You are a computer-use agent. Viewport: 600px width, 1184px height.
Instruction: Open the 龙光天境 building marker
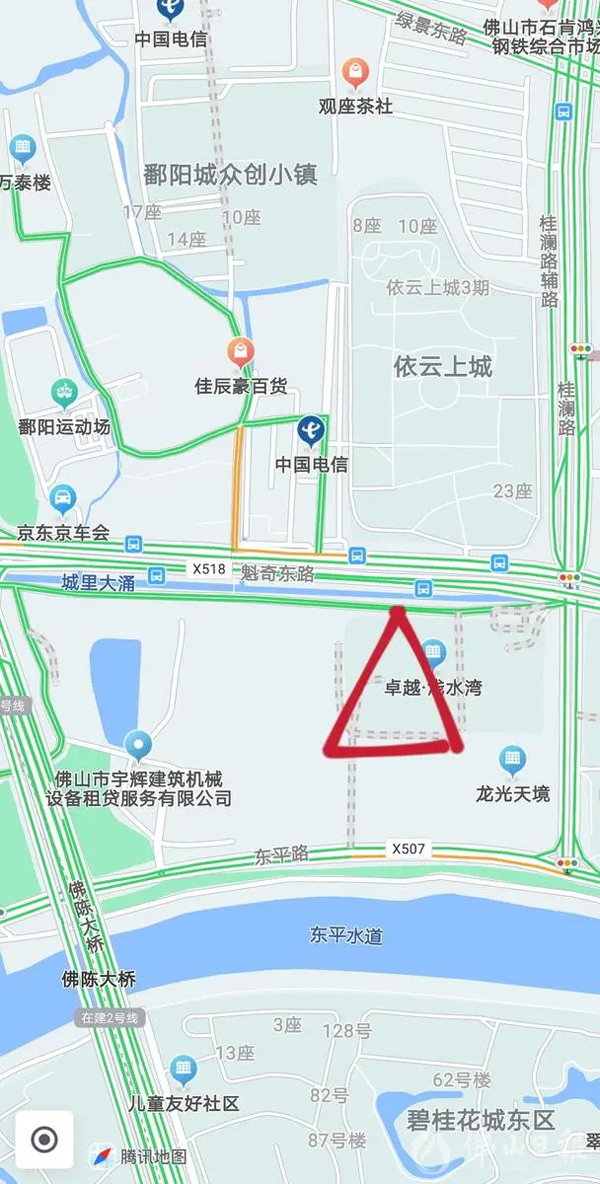512,760
